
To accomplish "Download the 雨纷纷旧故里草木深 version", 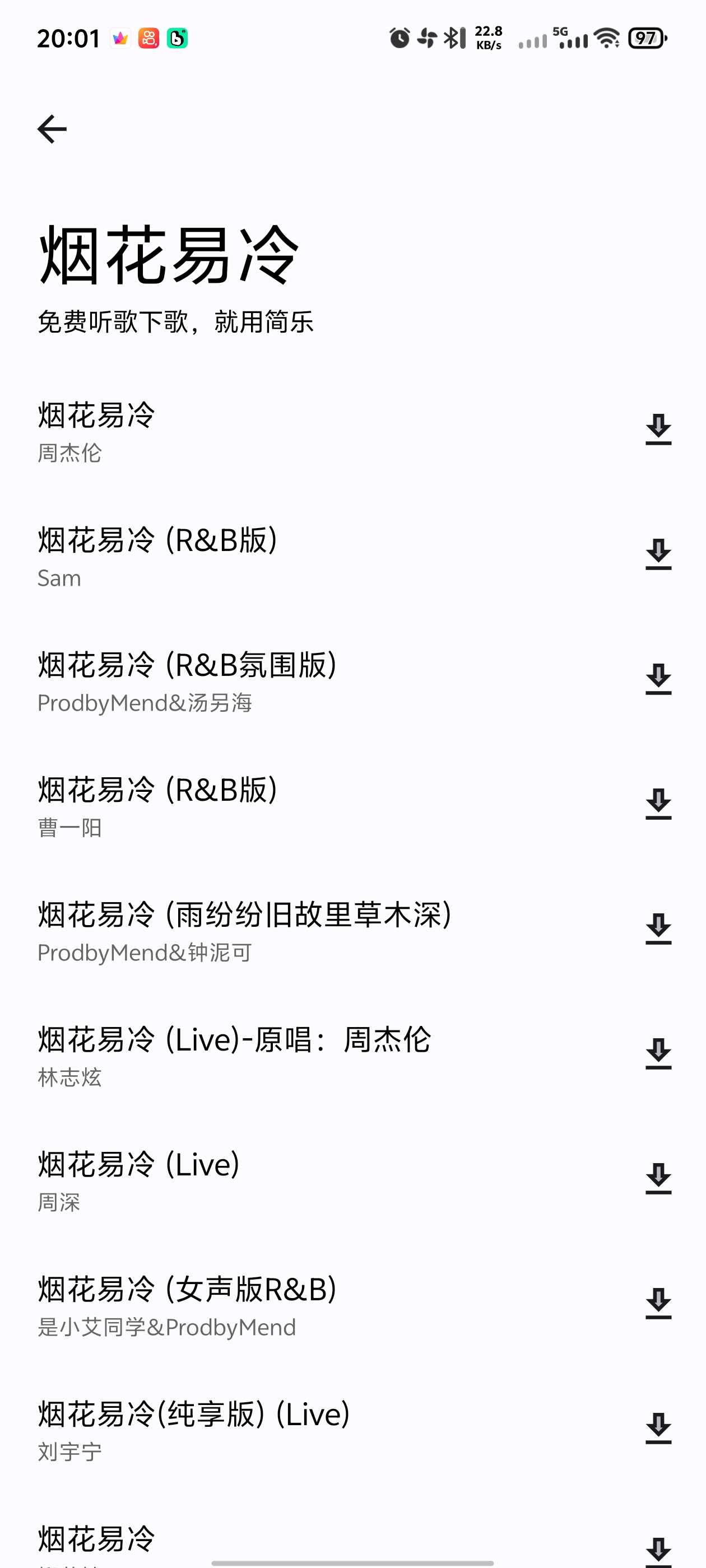I will click(658, 929).
